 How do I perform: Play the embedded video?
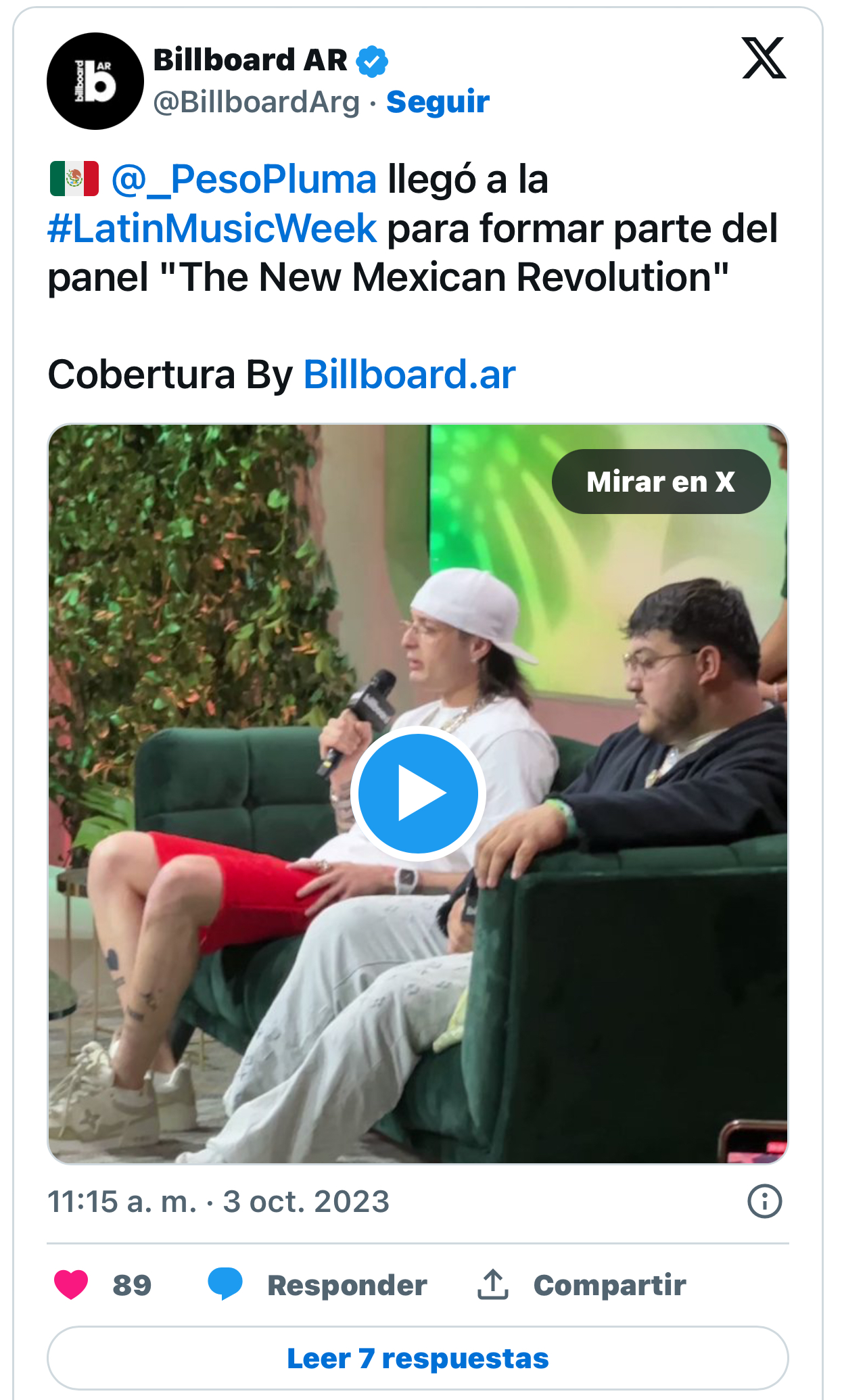click(x=418, y=793)
